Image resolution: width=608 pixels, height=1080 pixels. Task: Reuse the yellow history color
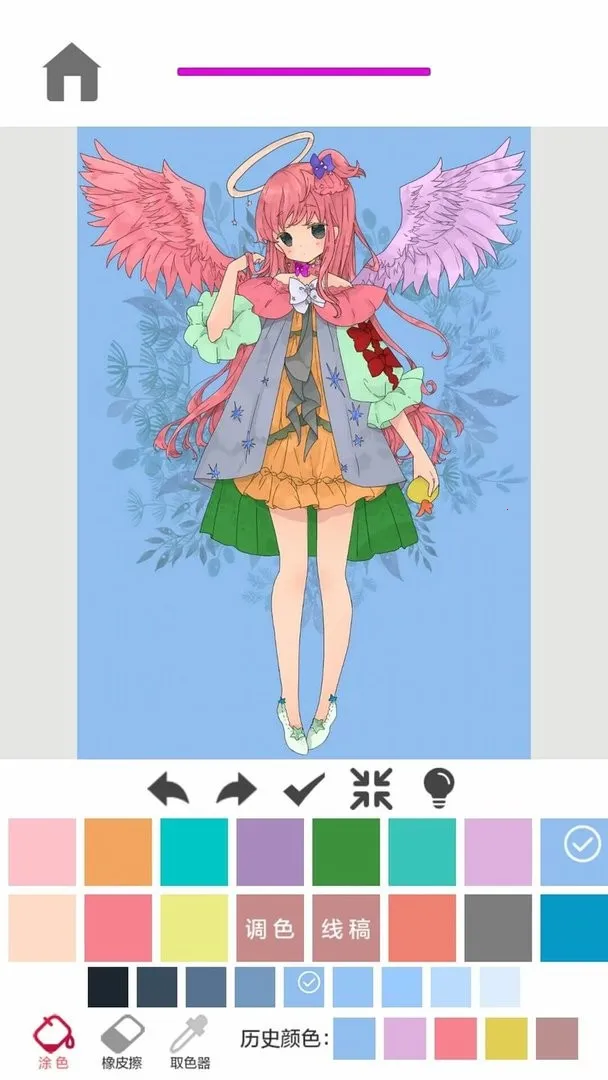click(506, 1039)
